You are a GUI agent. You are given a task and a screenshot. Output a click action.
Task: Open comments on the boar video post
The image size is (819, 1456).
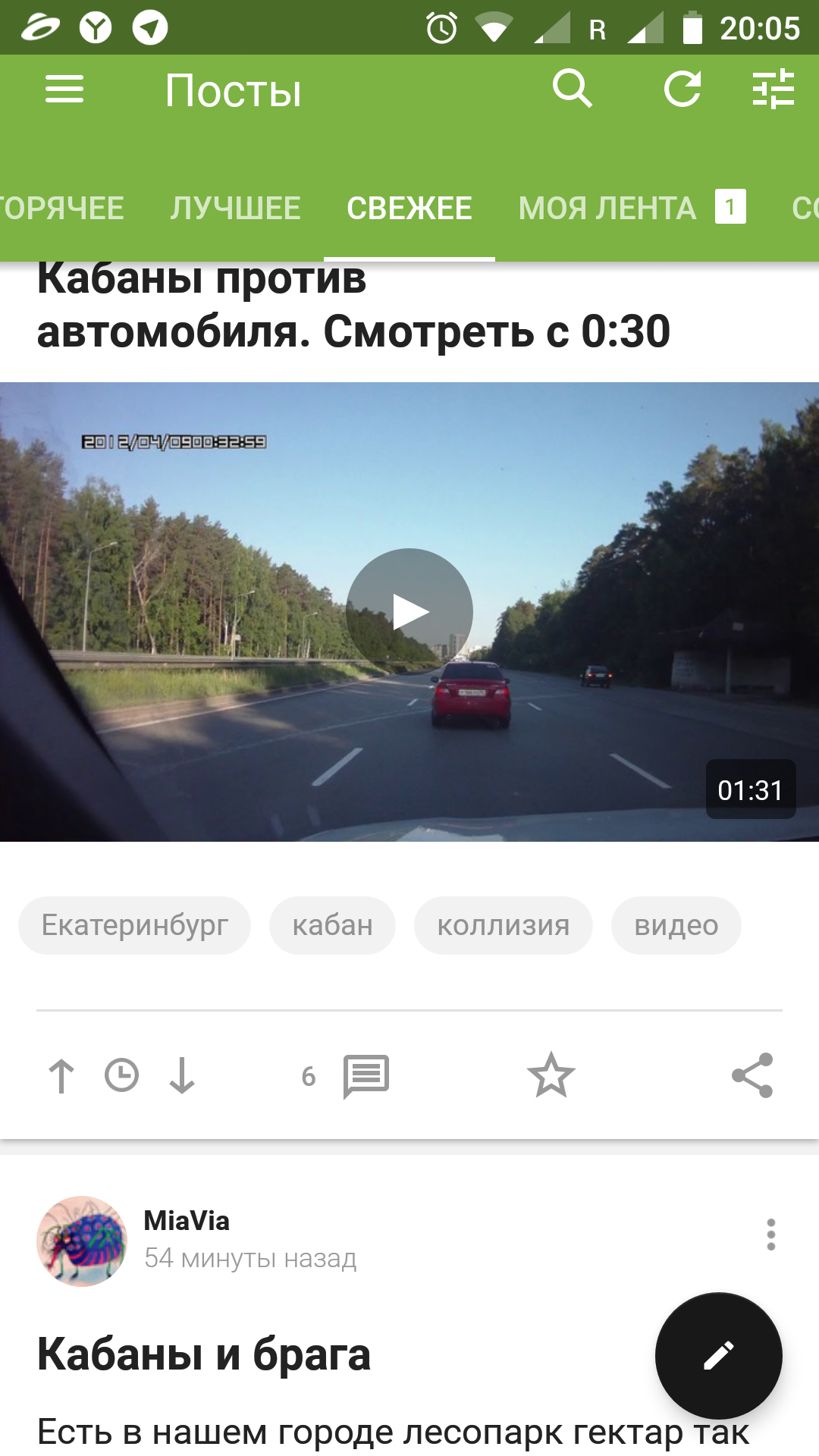pos(366,1075)
